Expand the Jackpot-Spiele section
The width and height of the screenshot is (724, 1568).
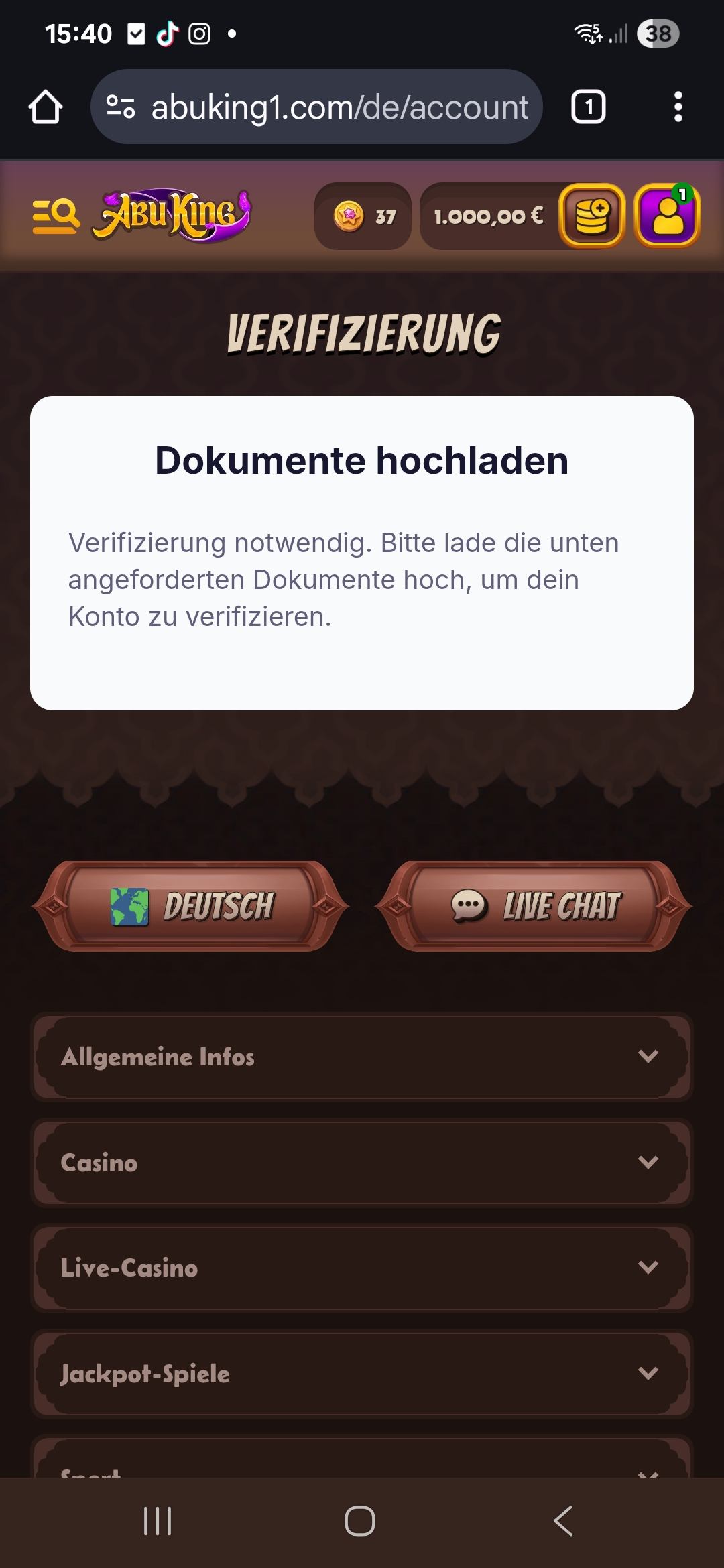tap(362, 1374)
